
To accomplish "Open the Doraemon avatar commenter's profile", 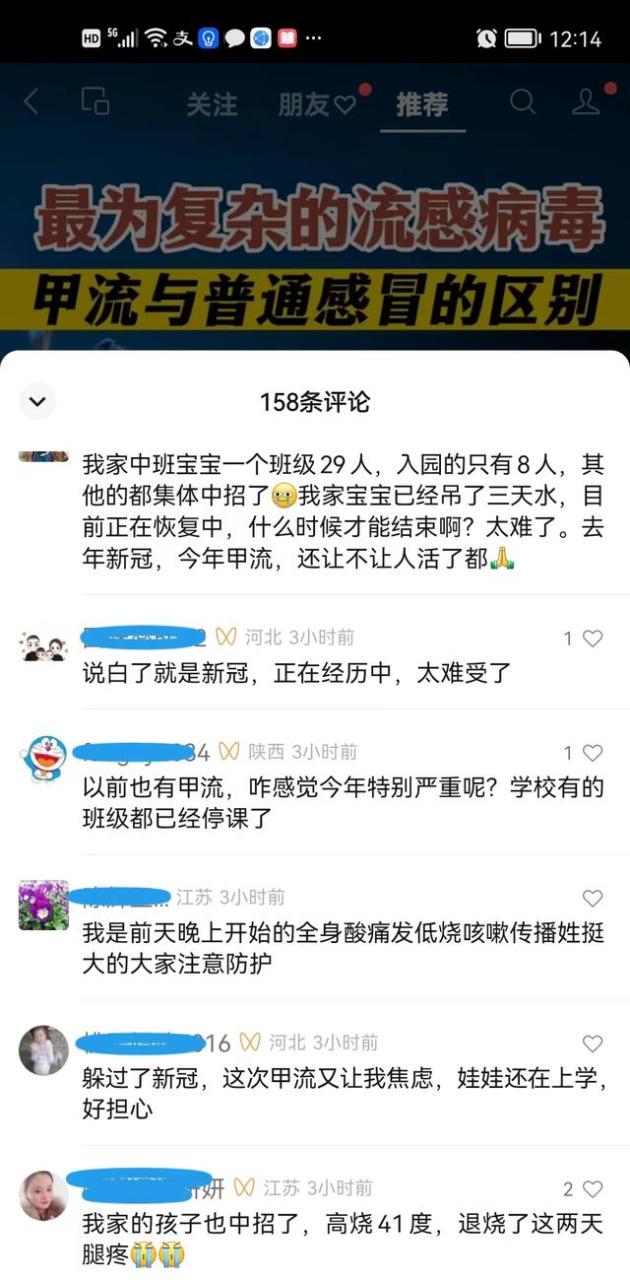I will tap(44, 759).
